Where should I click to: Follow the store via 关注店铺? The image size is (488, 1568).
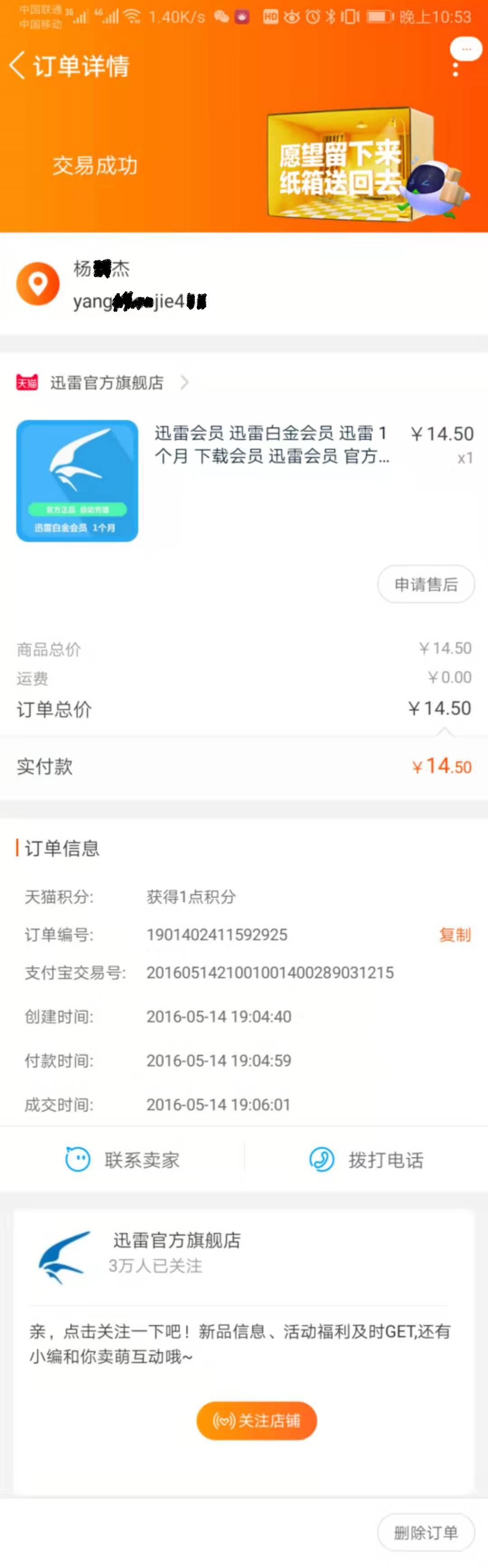coord(256,1420)
